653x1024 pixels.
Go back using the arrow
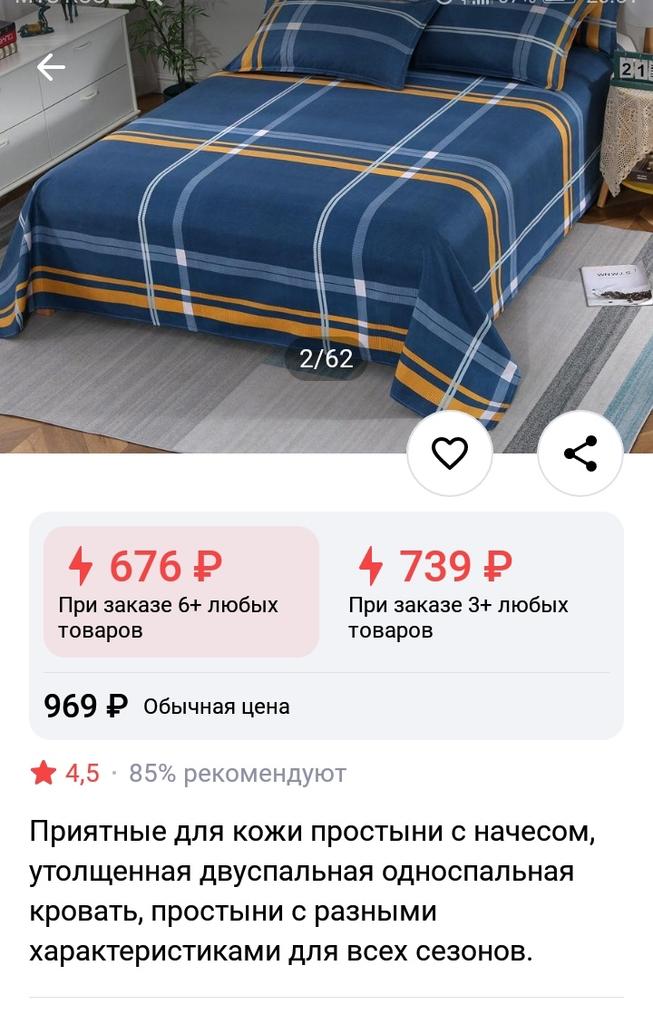click(x=50, y=67)
